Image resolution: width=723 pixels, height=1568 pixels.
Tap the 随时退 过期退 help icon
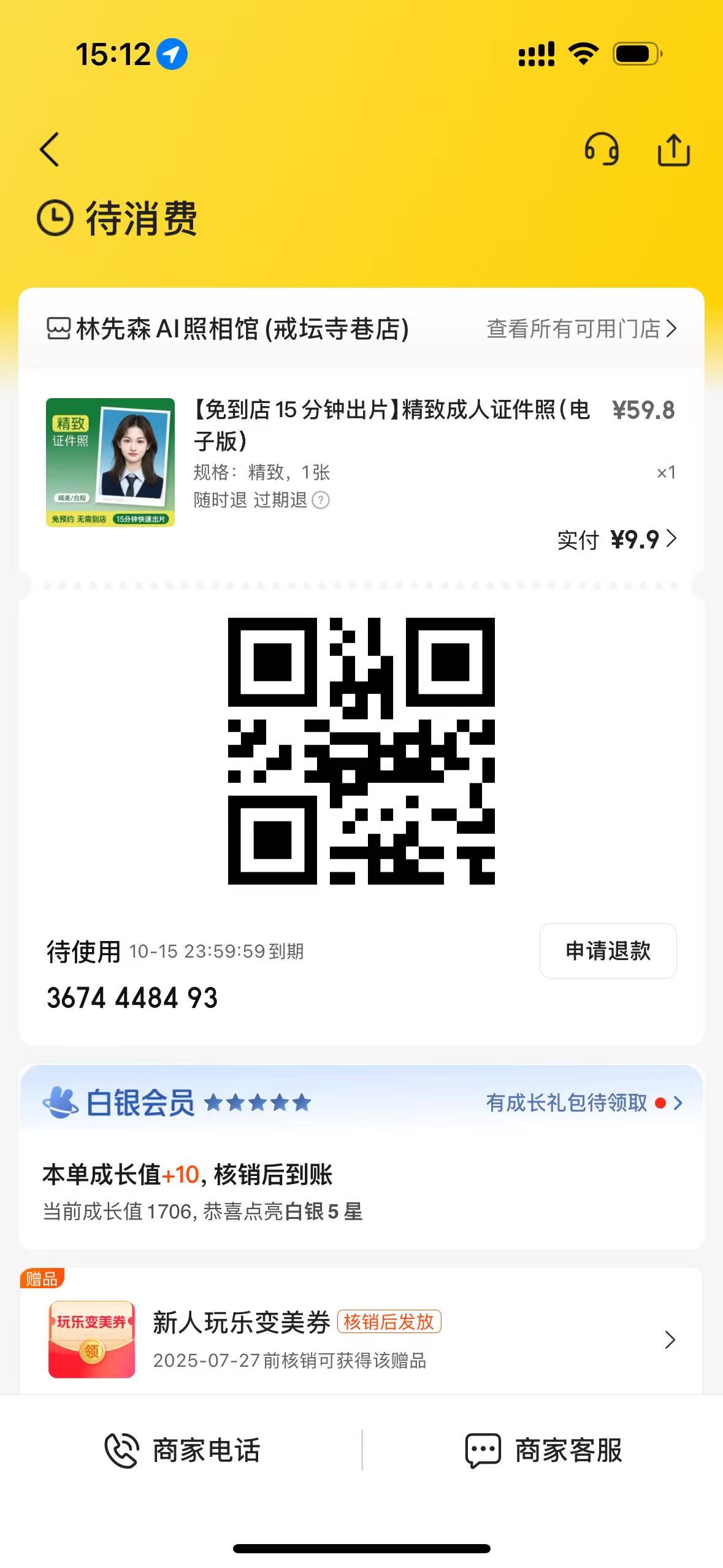(x=321, y=501)
